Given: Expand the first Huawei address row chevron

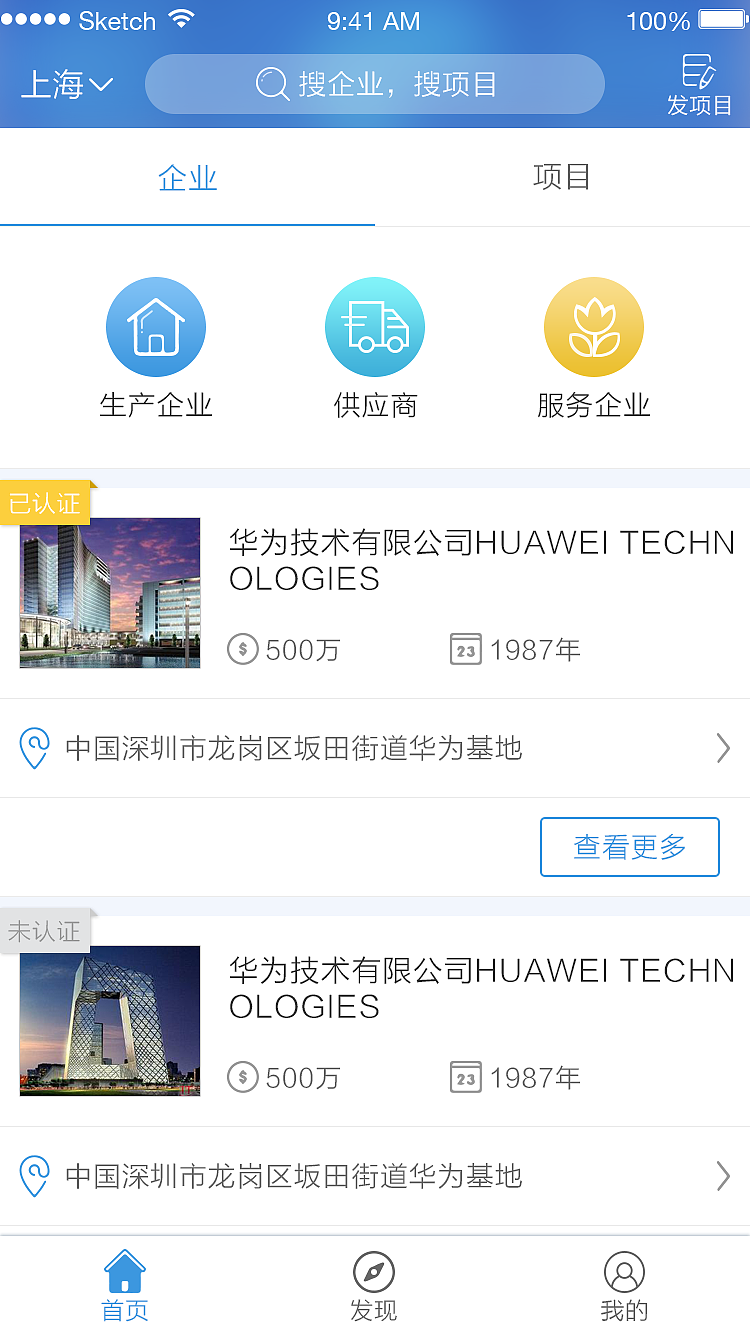Looking at the screenshot, I should click(x=724, y=748).
